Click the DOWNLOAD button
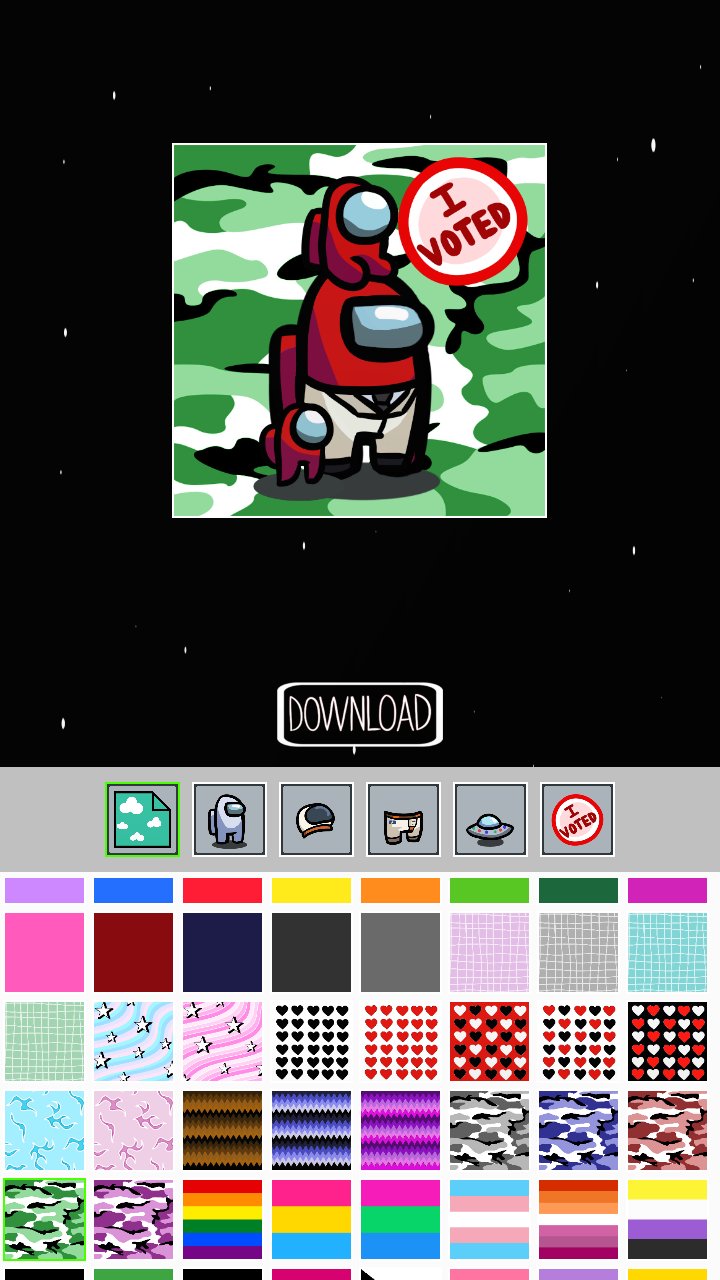The image size is (720, 1280). click(x=359, y=713)
